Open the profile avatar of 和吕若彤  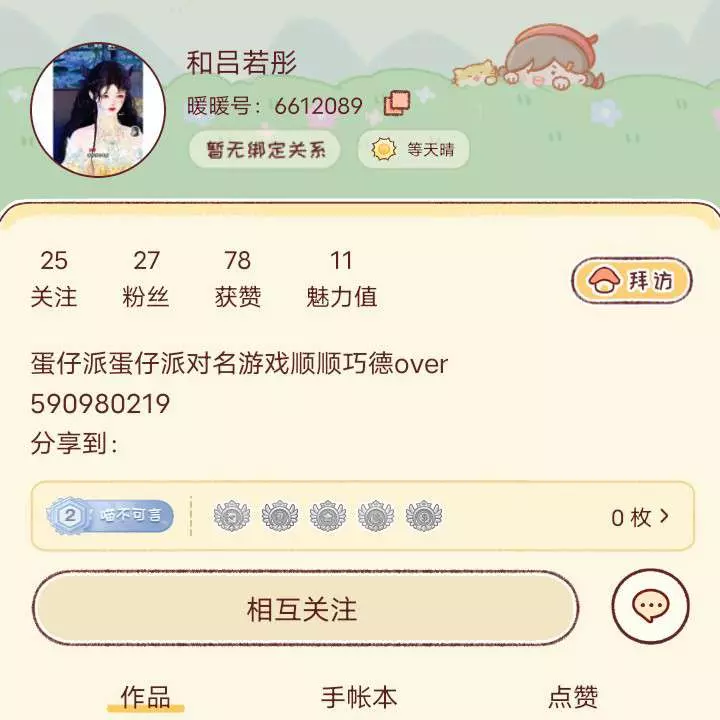[x=98, y=110]
